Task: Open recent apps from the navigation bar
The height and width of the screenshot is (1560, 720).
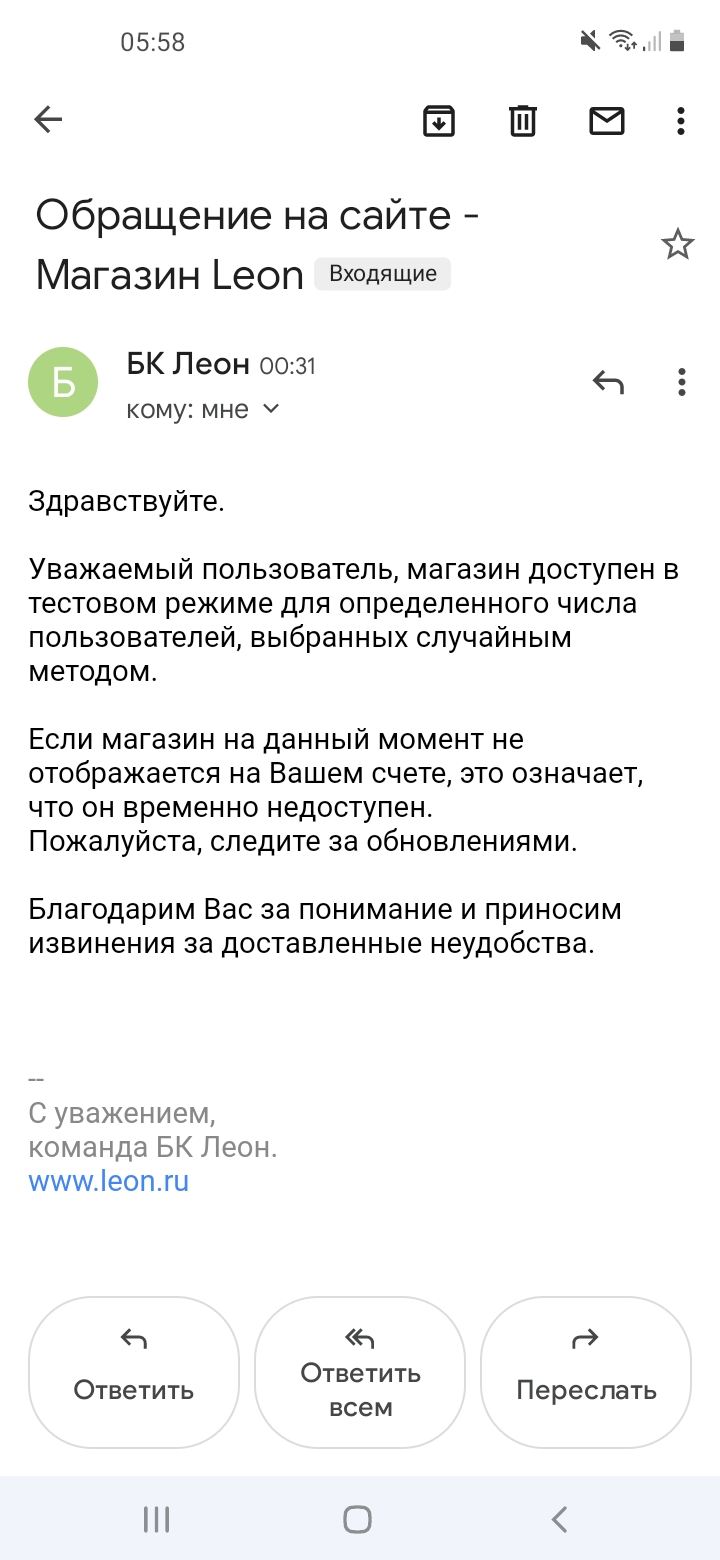Action: click(157, 1519)
